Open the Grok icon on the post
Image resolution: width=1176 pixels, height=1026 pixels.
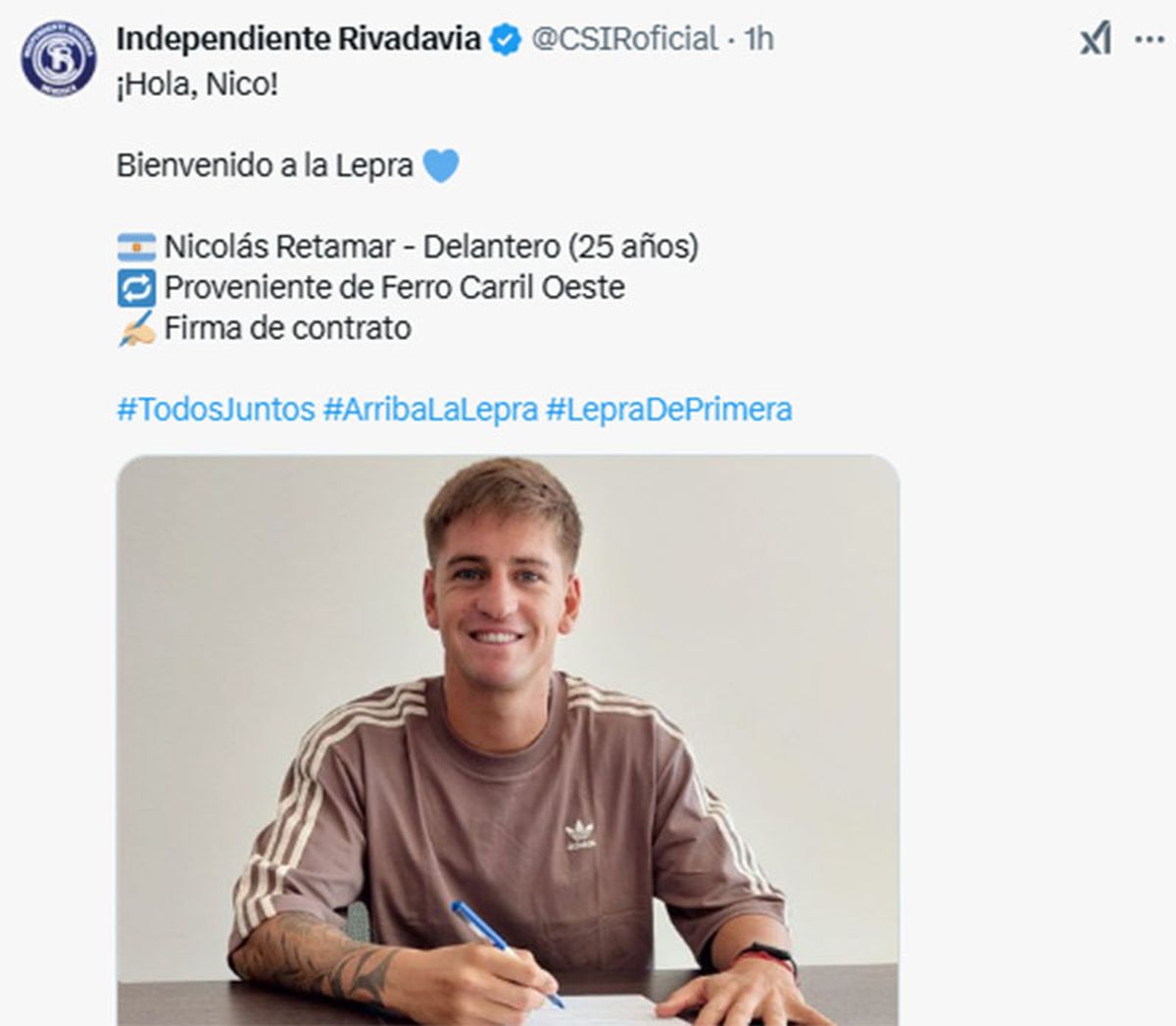pyautogui.click(x=1096, y=39)
